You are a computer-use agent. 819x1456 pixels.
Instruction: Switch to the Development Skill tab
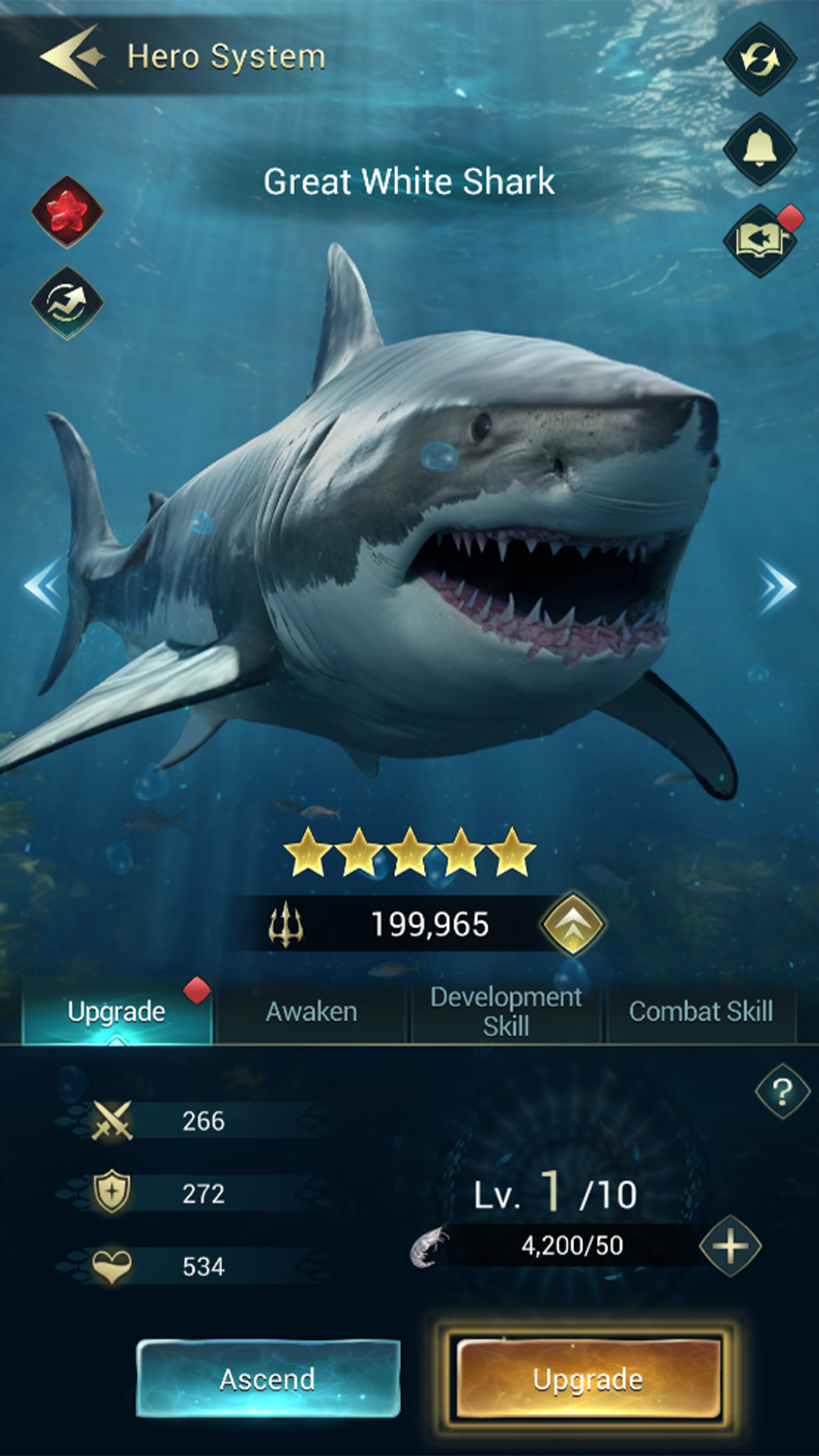coord(506,1012)
